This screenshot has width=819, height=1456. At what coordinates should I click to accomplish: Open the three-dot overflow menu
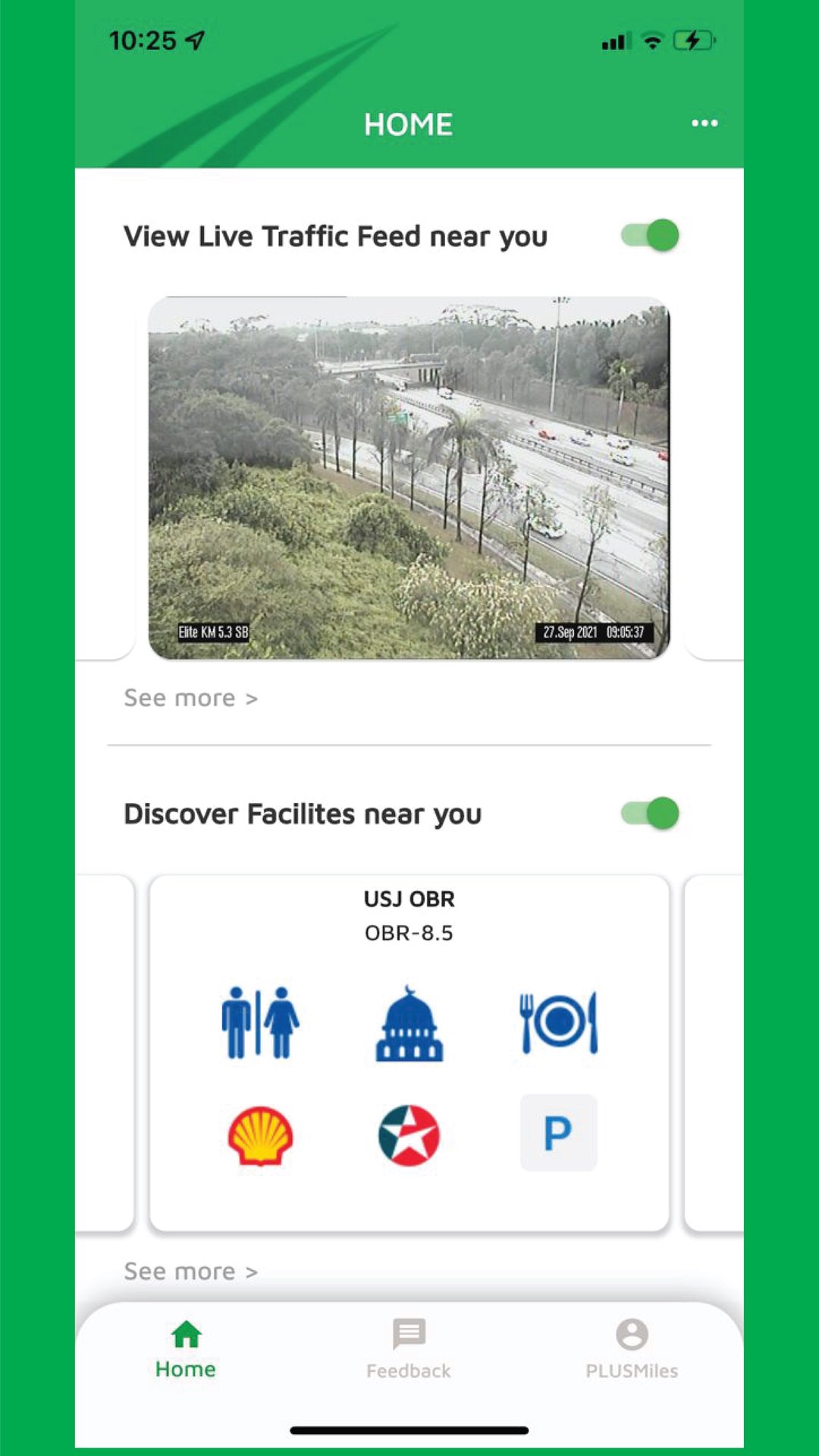(x=704, y=123)
